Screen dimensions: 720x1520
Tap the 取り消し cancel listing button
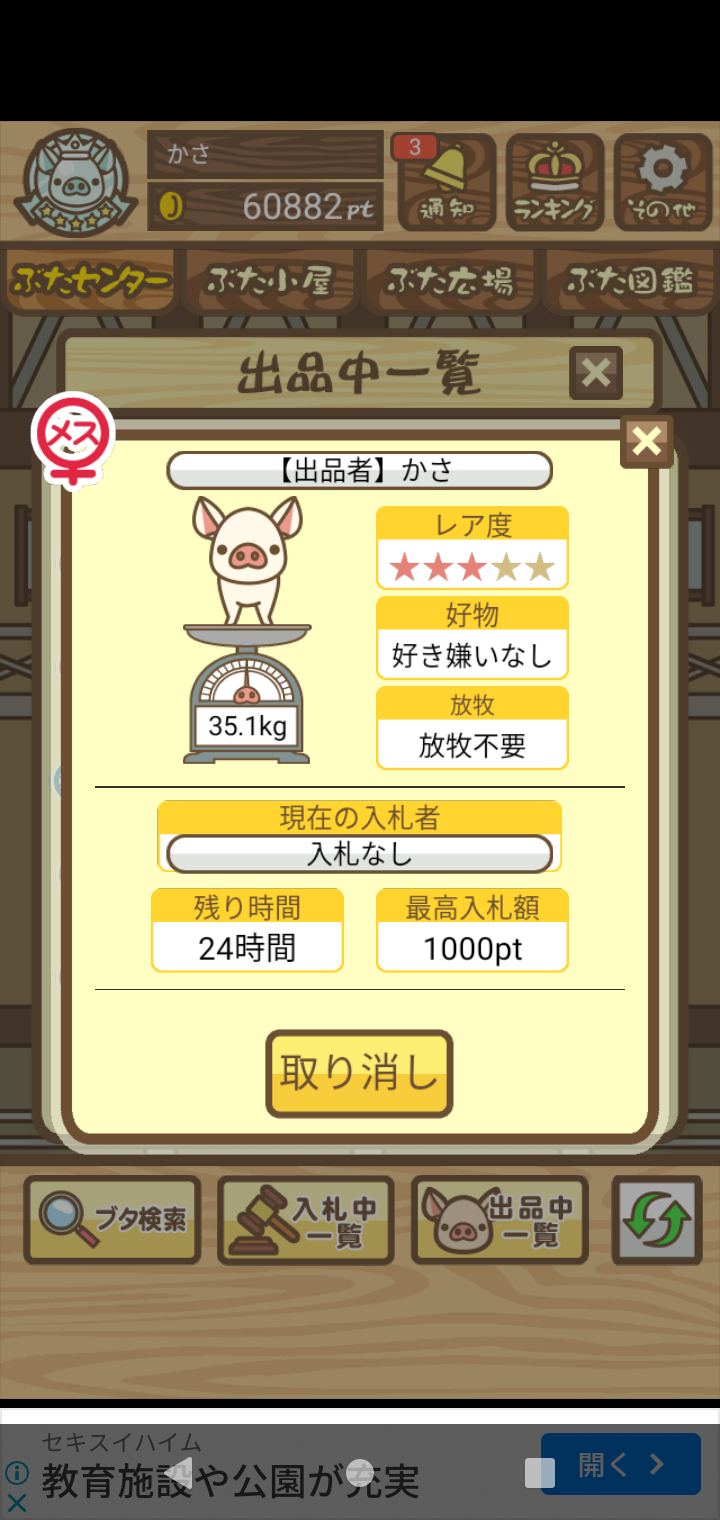pos(359,1073)
